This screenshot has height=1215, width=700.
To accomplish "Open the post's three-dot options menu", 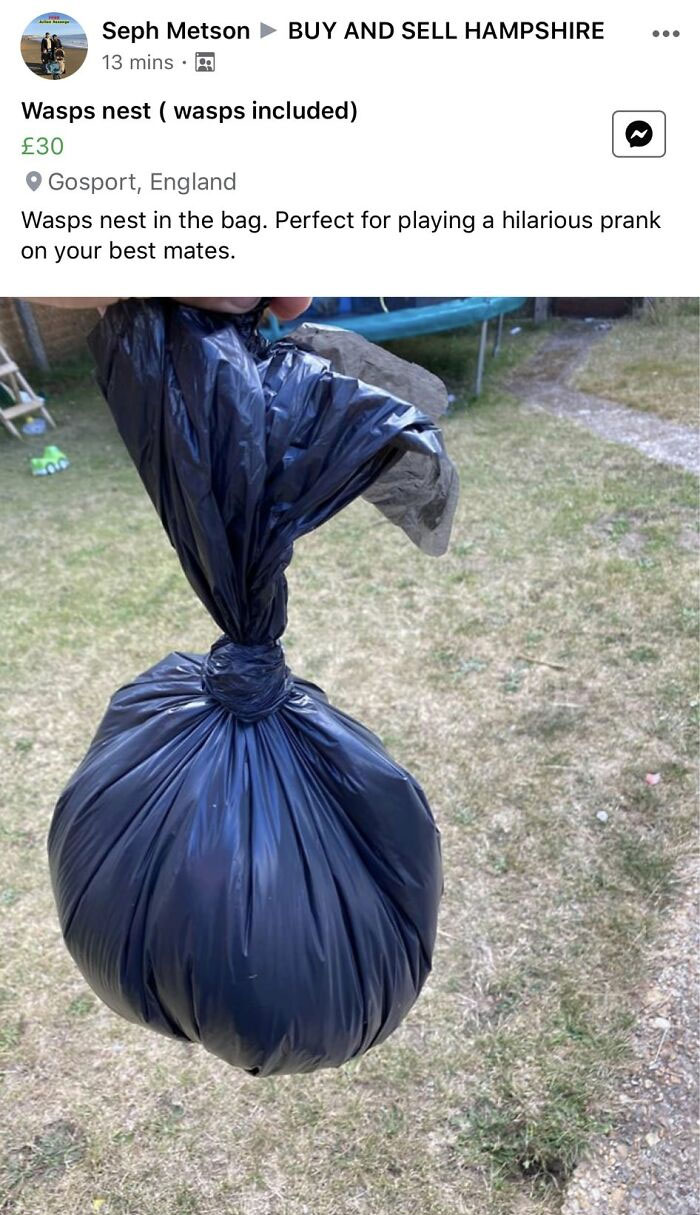I will 665,33.
